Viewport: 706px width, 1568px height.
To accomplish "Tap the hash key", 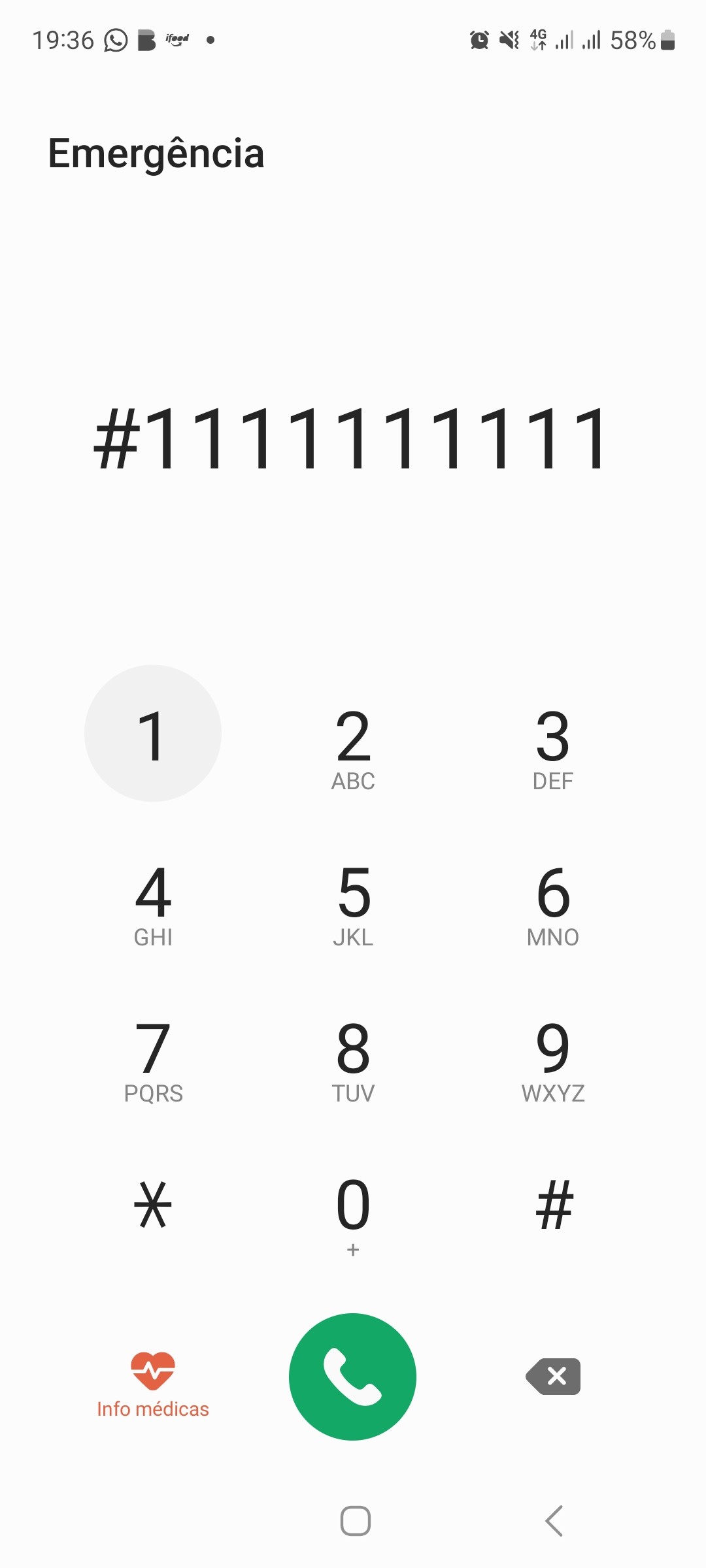I will 554,1205.
